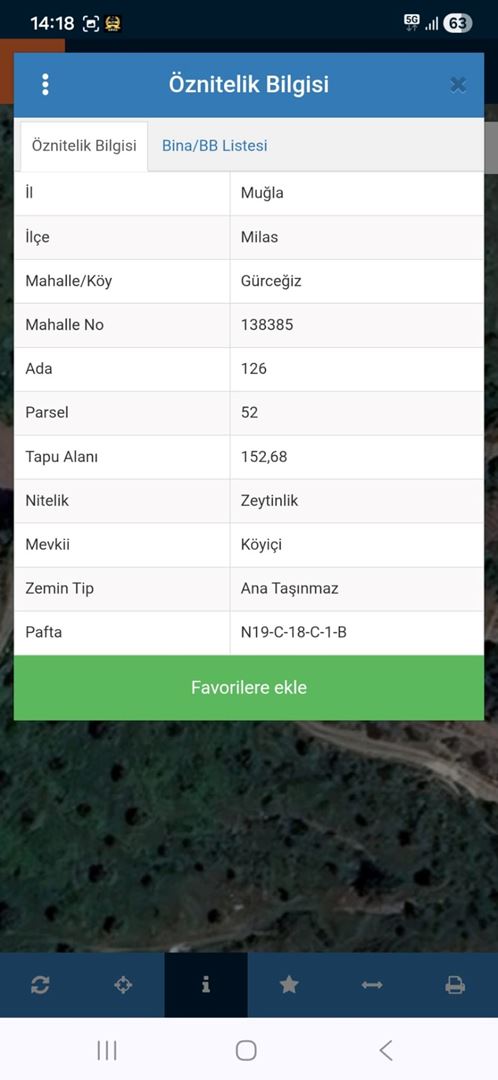This screenshot has height=1080, width=498.
Task: Select the Öznitelik Bilgisi tab
Action: click(84, 146)
